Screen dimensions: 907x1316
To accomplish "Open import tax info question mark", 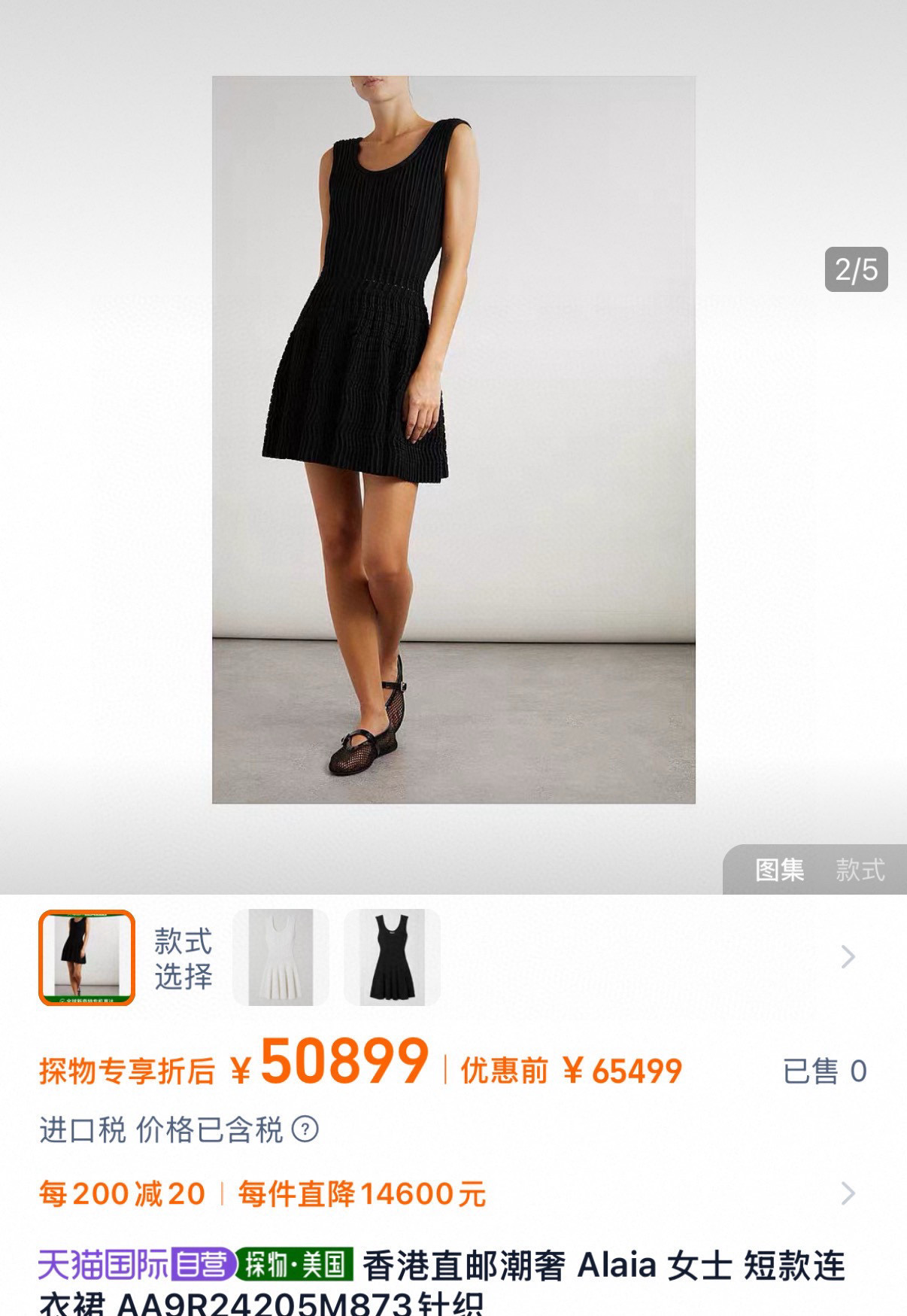I will point(305,1129).
